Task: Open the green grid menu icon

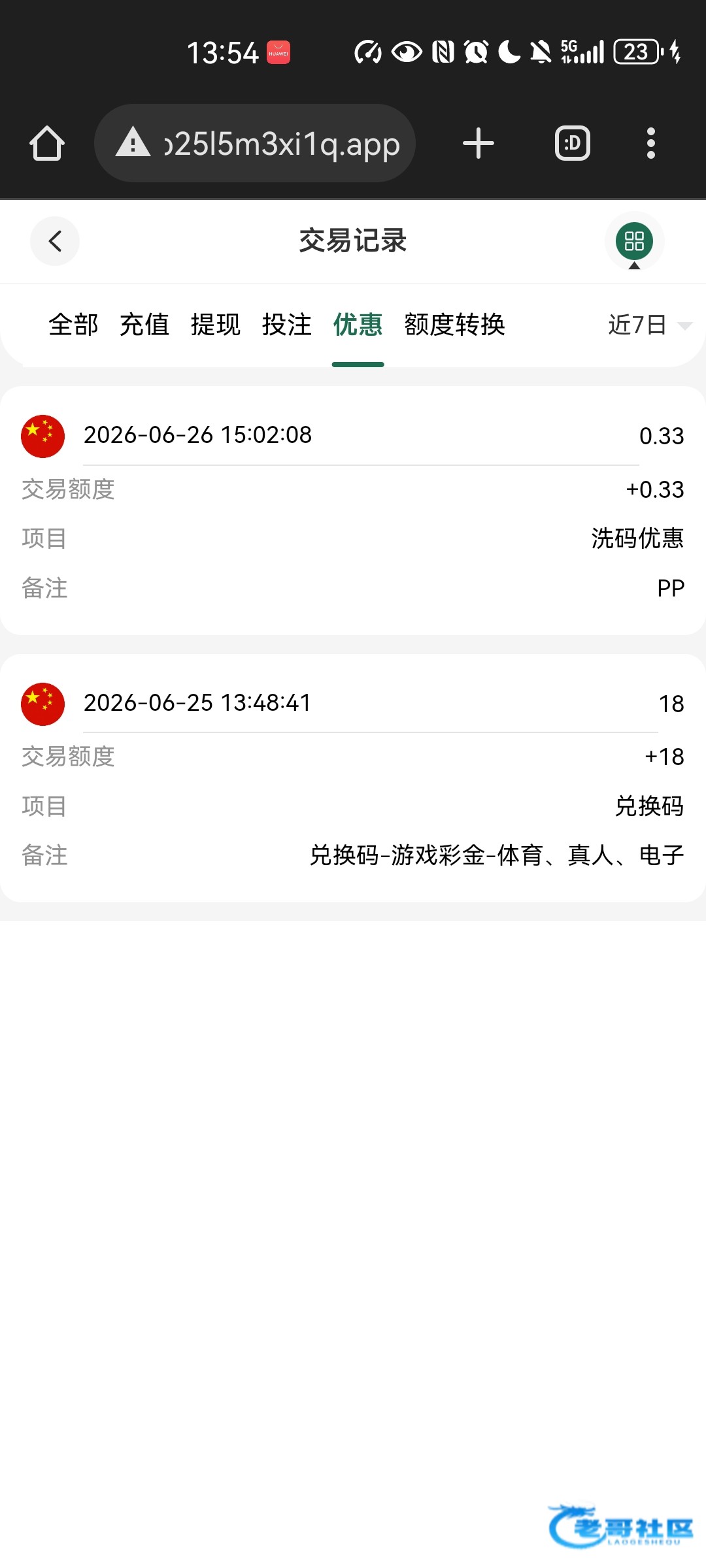Action: coord(634,241)
